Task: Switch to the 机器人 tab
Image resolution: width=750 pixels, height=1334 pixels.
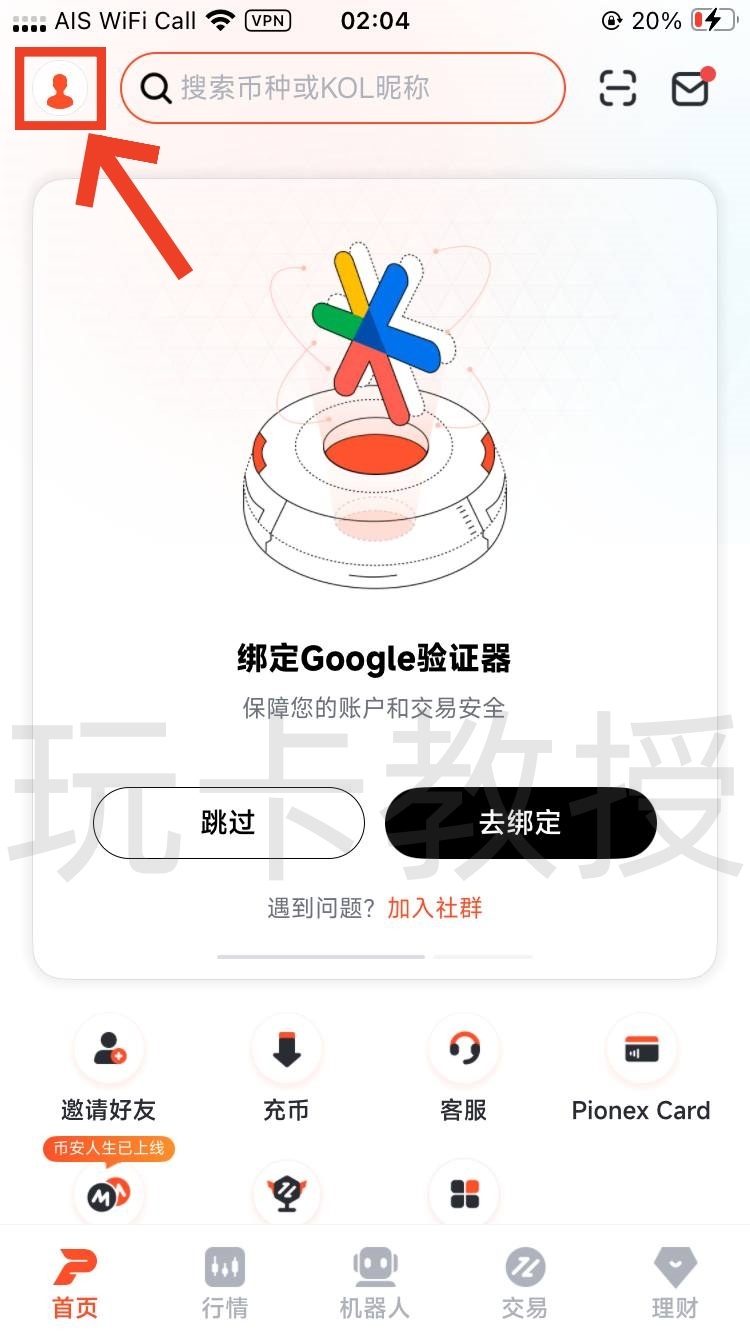Action: [375, 1283]
